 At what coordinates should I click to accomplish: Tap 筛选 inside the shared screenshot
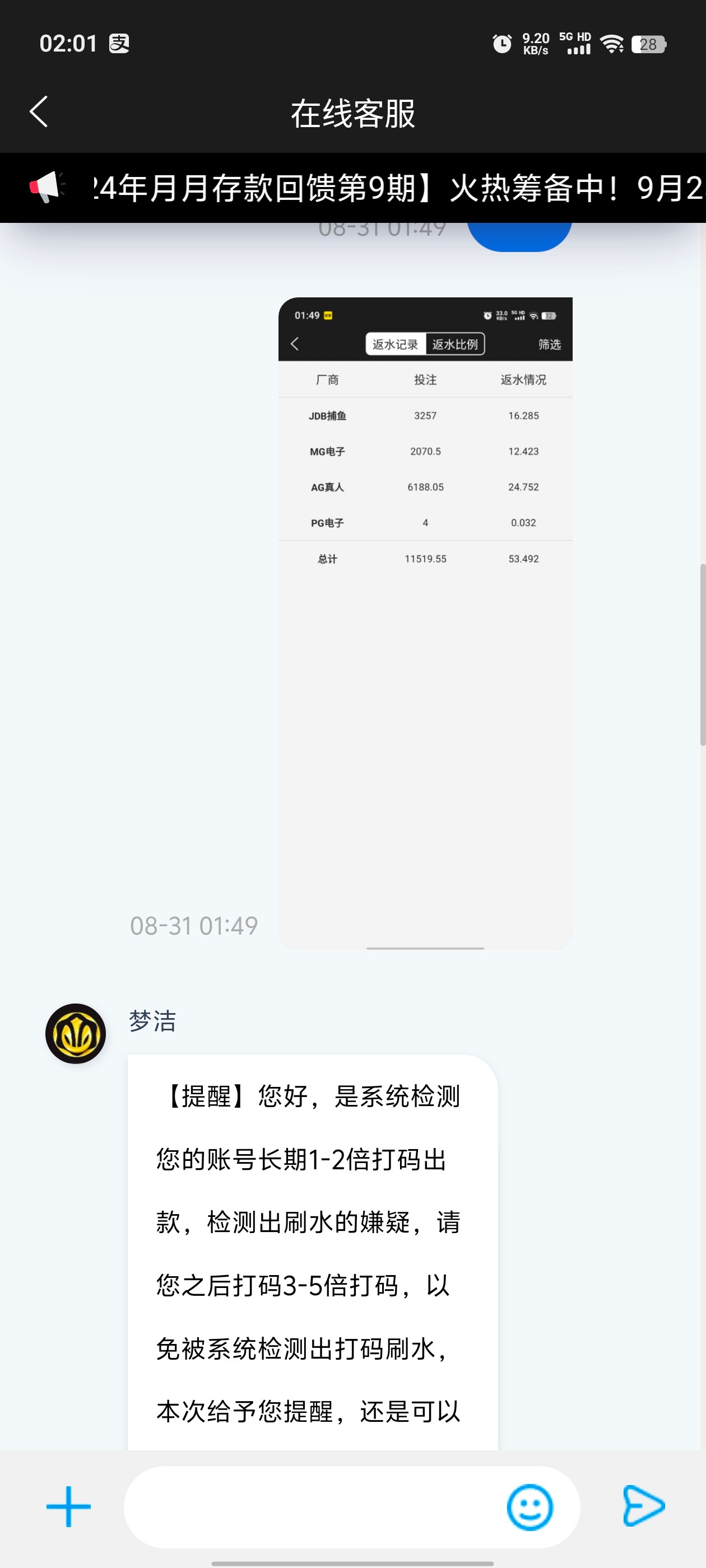coord(549,344)
